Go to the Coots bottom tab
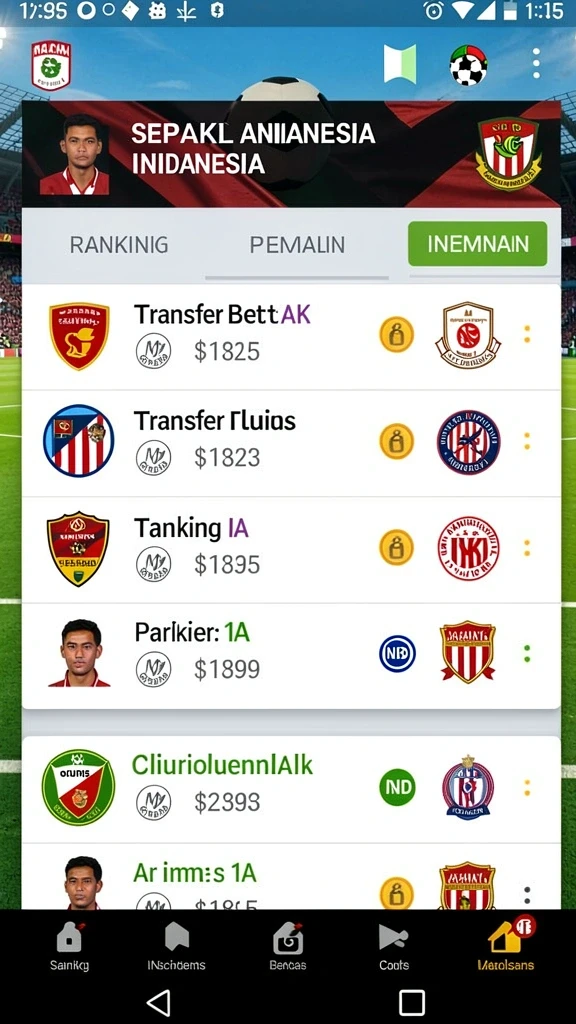Screen dimensions: 576x1024 [394, 947]
